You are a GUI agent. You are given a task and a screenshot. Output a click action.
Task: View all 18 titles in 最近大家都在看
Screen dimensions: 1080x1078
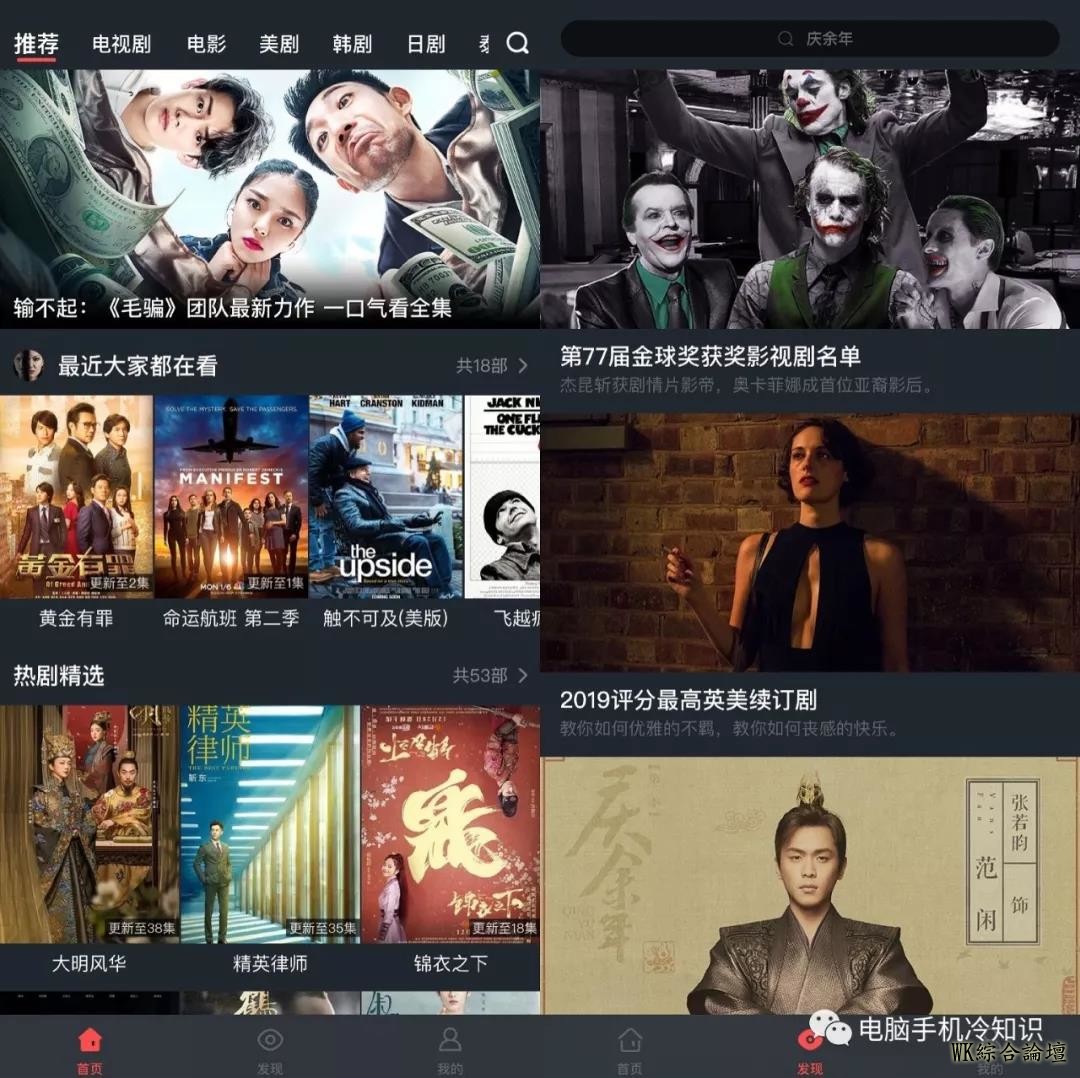[492, 366]
